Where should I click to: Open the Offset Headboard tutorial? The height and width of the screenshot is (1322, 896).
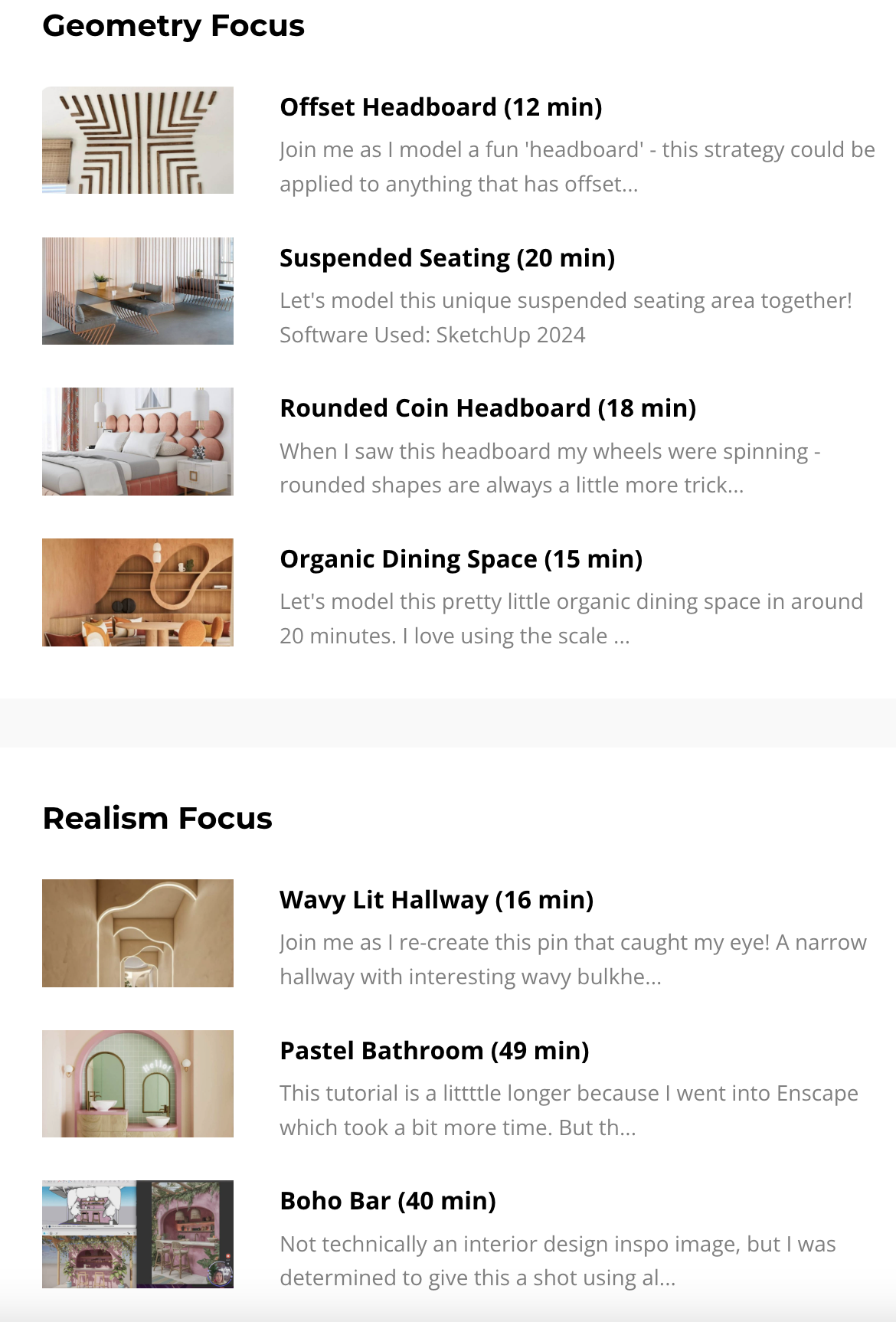pyautogui.click(x=440, y=107)
